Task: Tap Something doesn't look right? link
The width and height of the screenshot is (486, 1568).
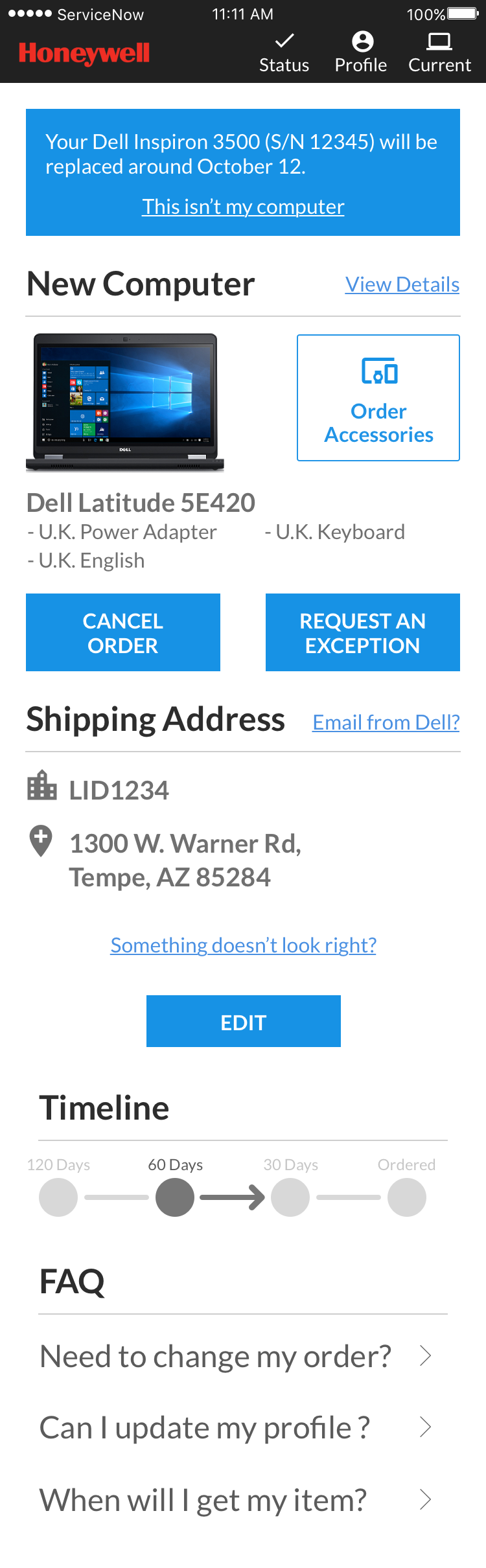Action: point(243,945)
